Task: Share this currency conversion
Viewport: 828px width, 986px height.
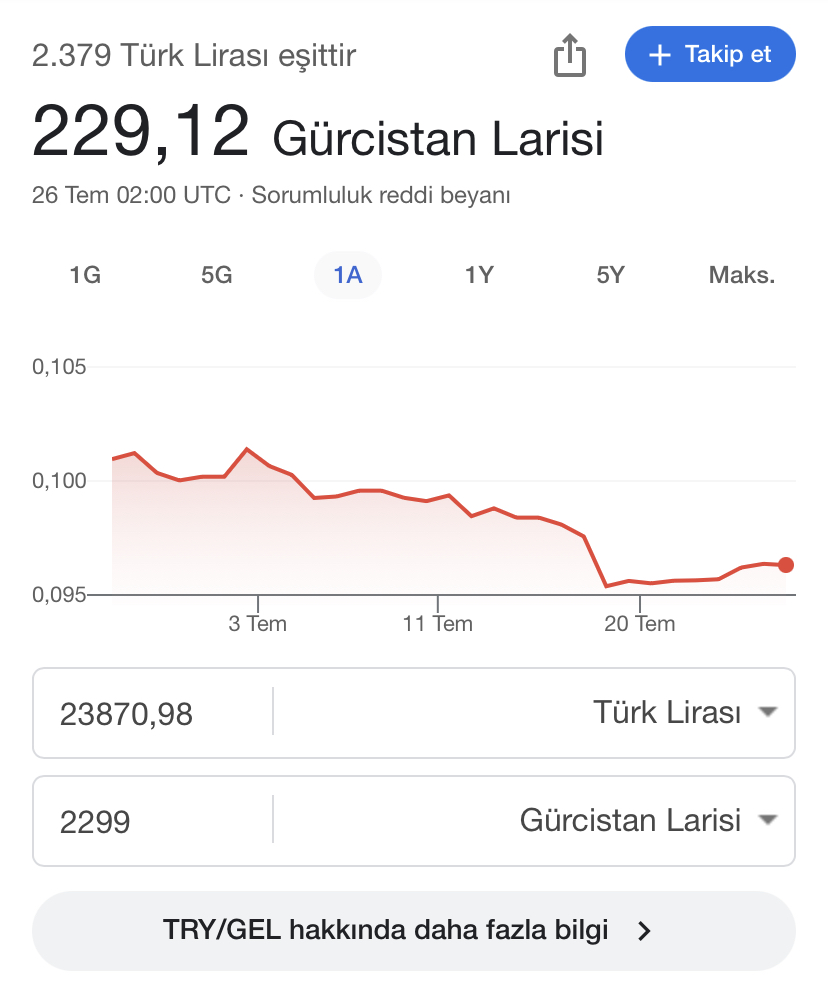Action: [x=569, y=55]
